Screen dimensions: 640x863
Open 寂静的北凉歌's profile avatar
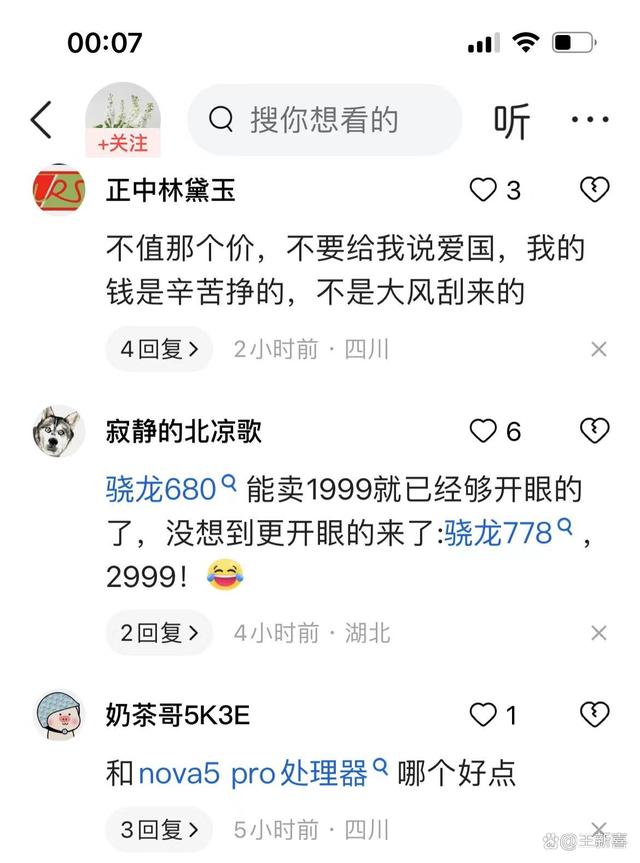click(x=59, y=432)
